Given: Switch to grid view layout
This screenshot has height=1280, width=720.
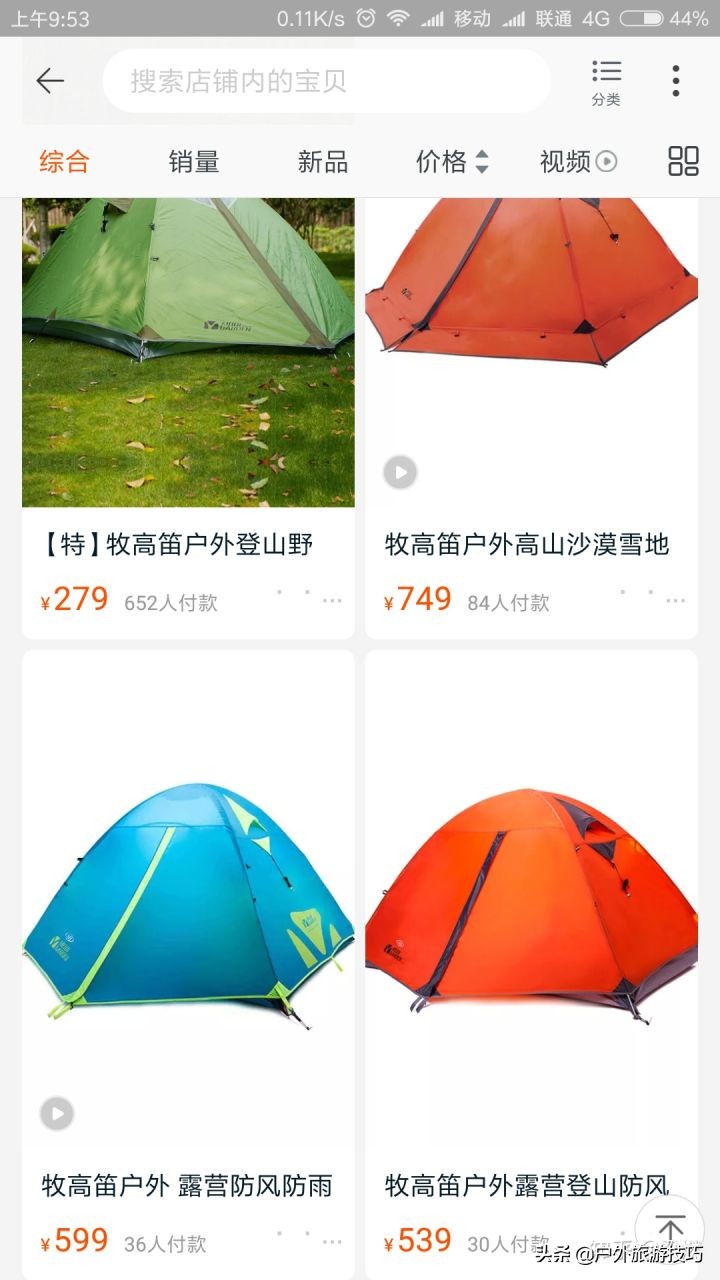Looking at the screenshot, I should (x=682, y=161).
